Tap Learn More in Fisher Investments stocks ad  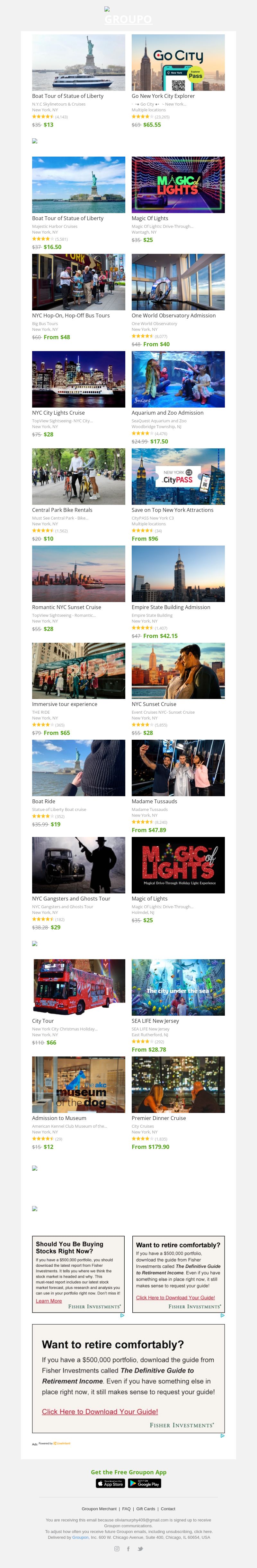pos(49,1301)
